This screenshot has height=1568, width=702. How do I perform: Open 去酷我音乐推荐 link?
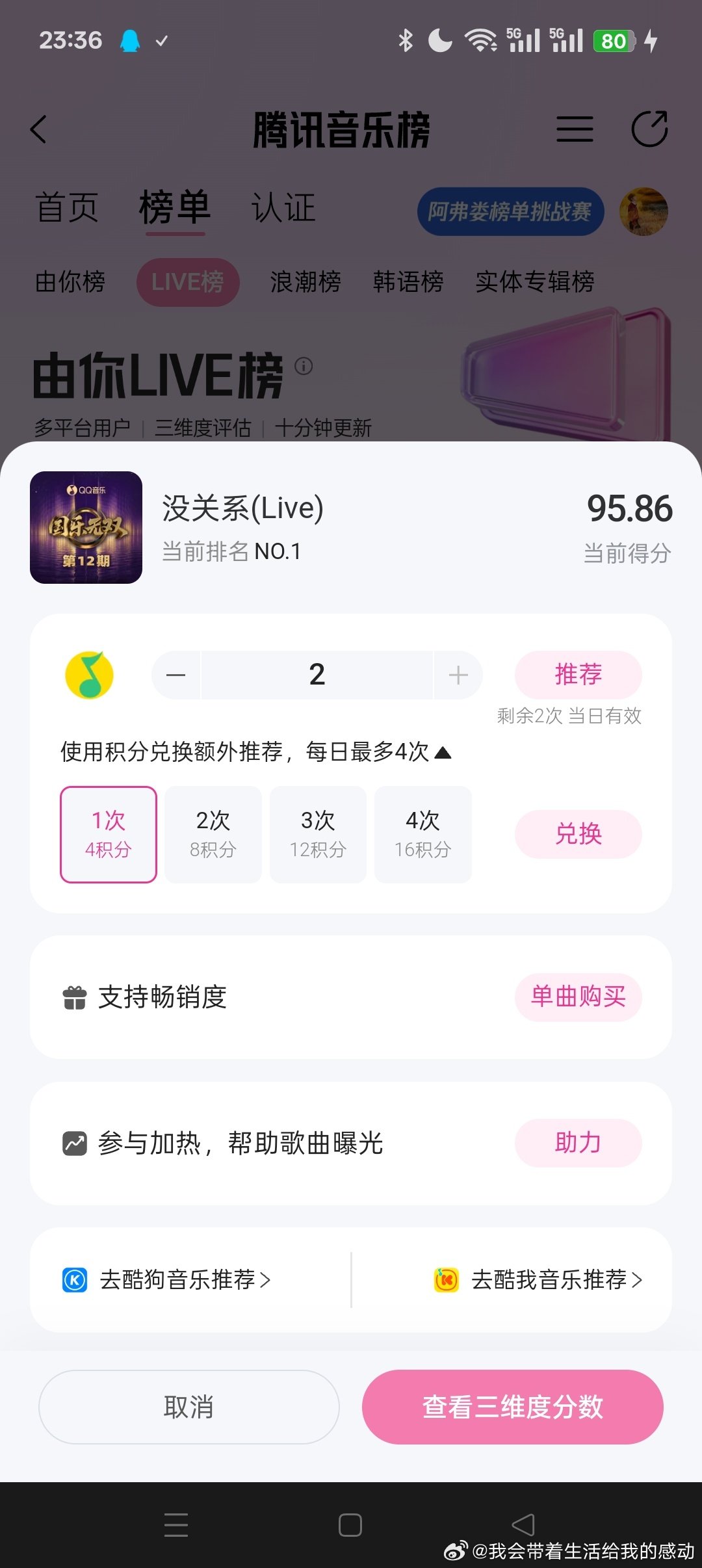click(538, 1279)
